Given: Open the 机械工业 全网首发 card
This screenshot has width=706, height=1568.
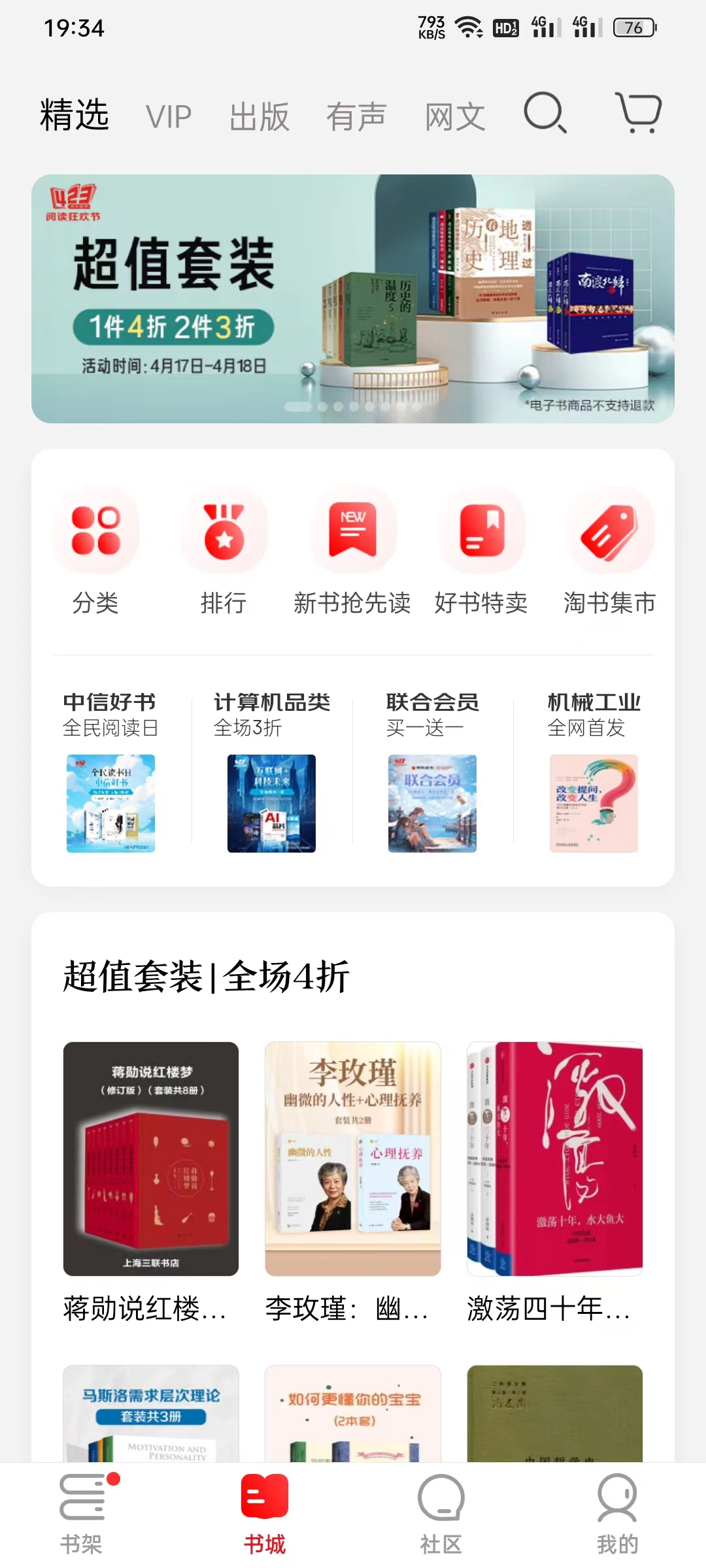Looking at the screenshot, I should tap(594, 771).
